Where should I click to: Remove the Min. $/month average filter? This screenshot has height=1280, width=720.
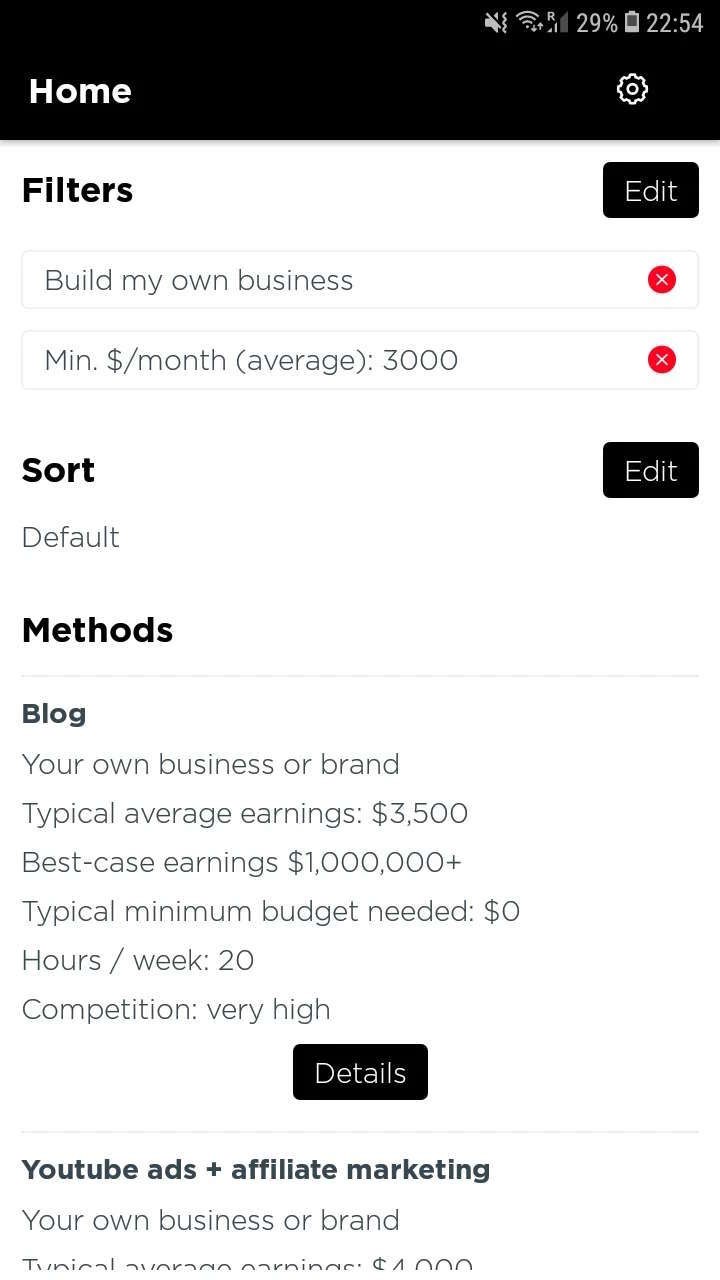point(661,360)
